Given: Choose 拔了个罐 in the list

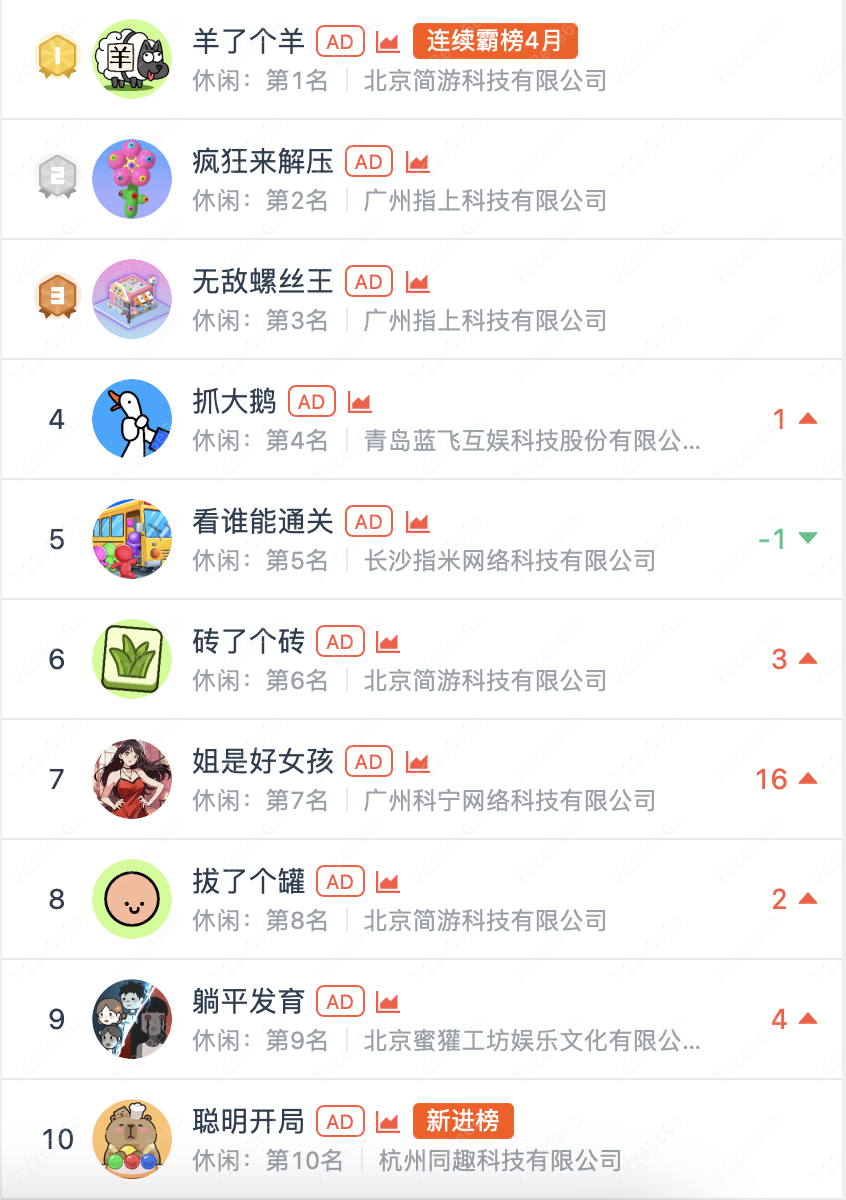Looking at the screenshot, I should (248, 882).
